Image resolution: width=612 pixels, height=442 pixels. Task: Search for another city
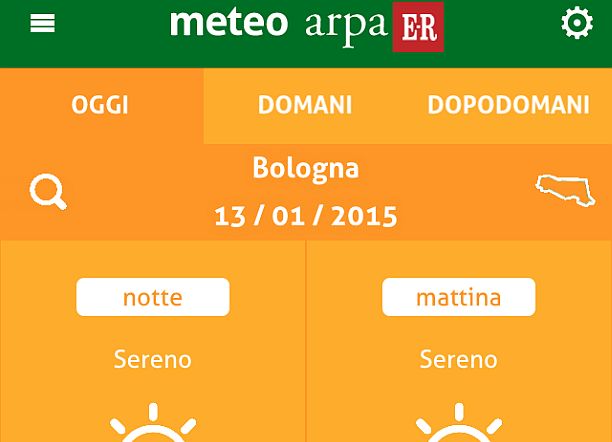(x=47, y=190)
